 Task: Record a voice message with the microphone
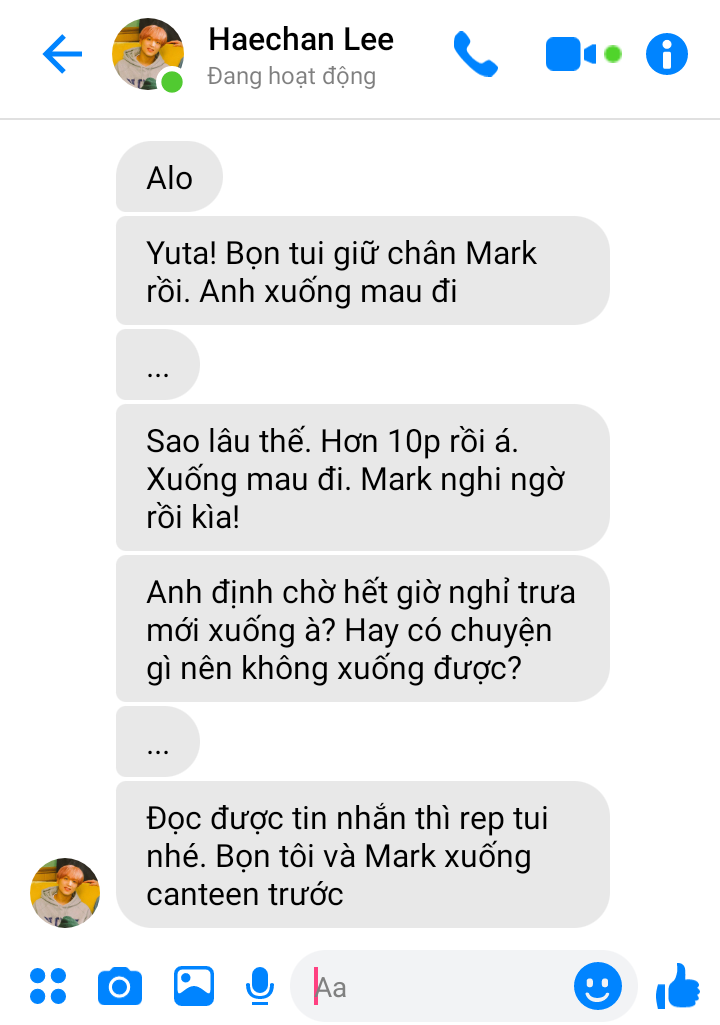260,987
